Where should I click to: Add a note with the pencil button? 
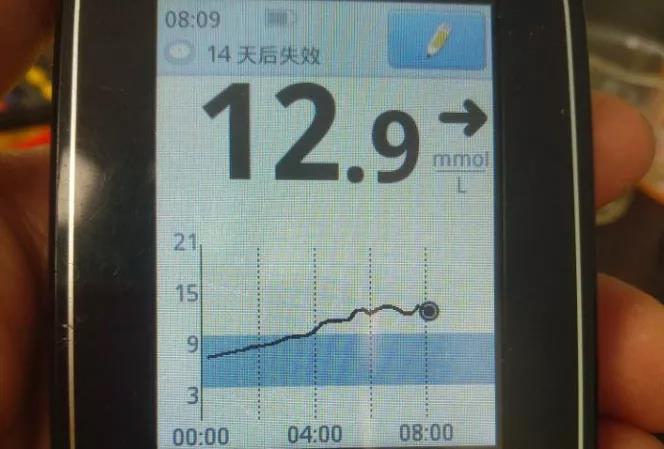(437, 40)
